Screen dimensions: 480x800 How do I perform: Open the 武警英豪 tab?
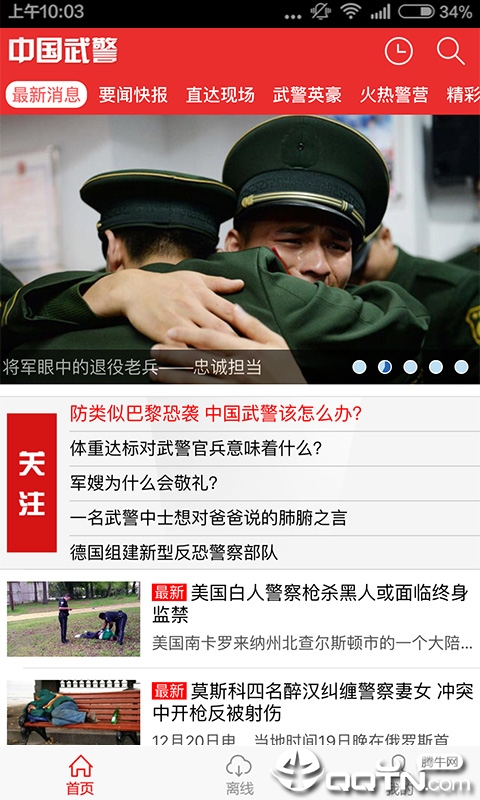point(307,94)
